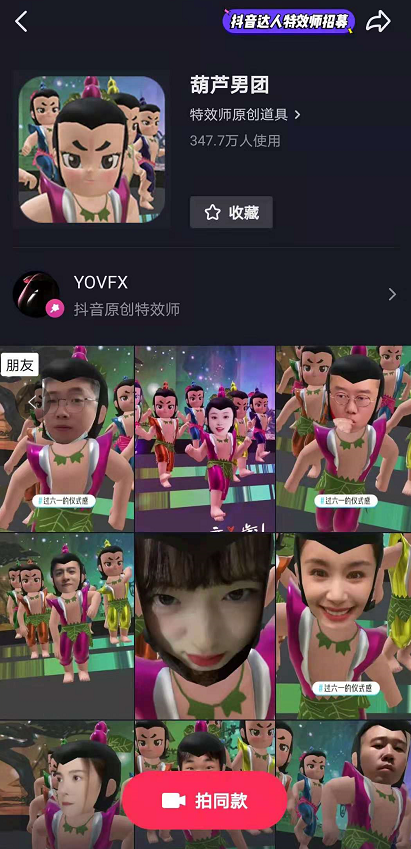Open the close-up face video with bangs
This screenshot has width=411, height=849.
point(205,626)
